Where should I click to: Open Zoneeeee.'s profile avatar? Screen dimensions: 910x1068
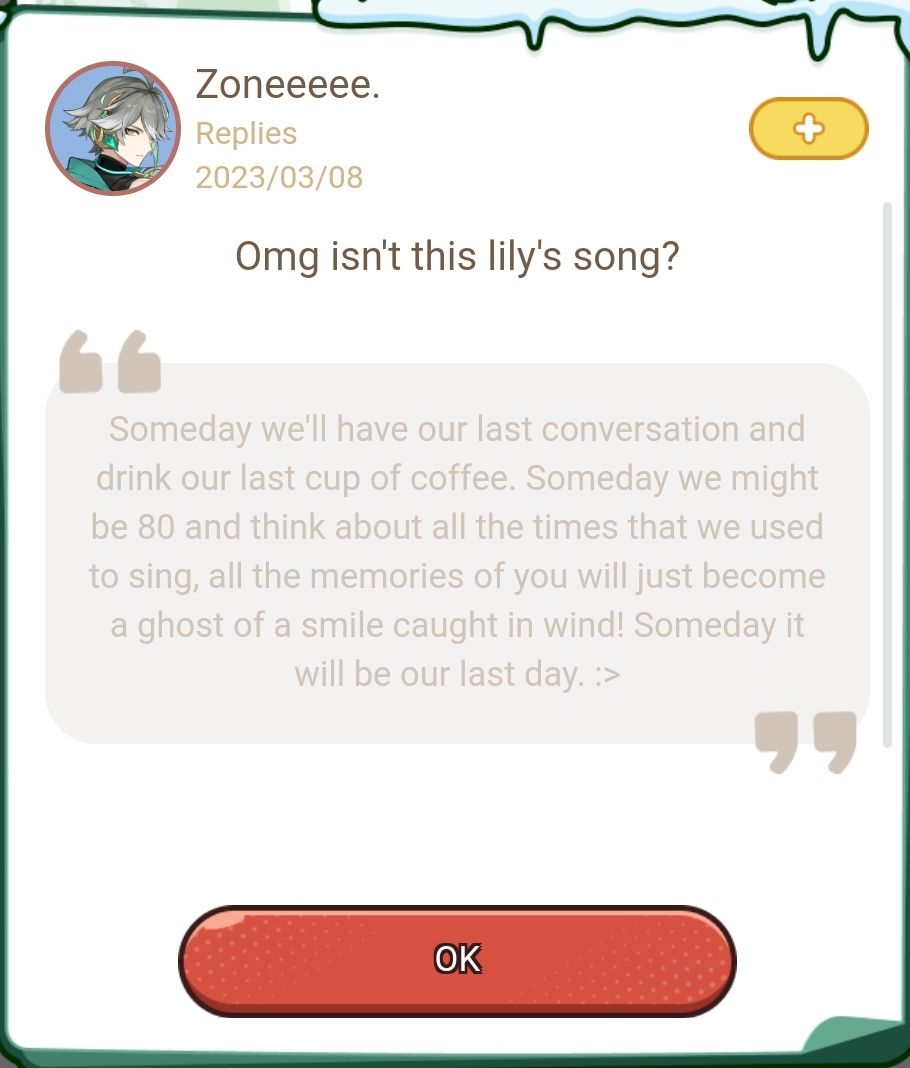tap(113, 128)
